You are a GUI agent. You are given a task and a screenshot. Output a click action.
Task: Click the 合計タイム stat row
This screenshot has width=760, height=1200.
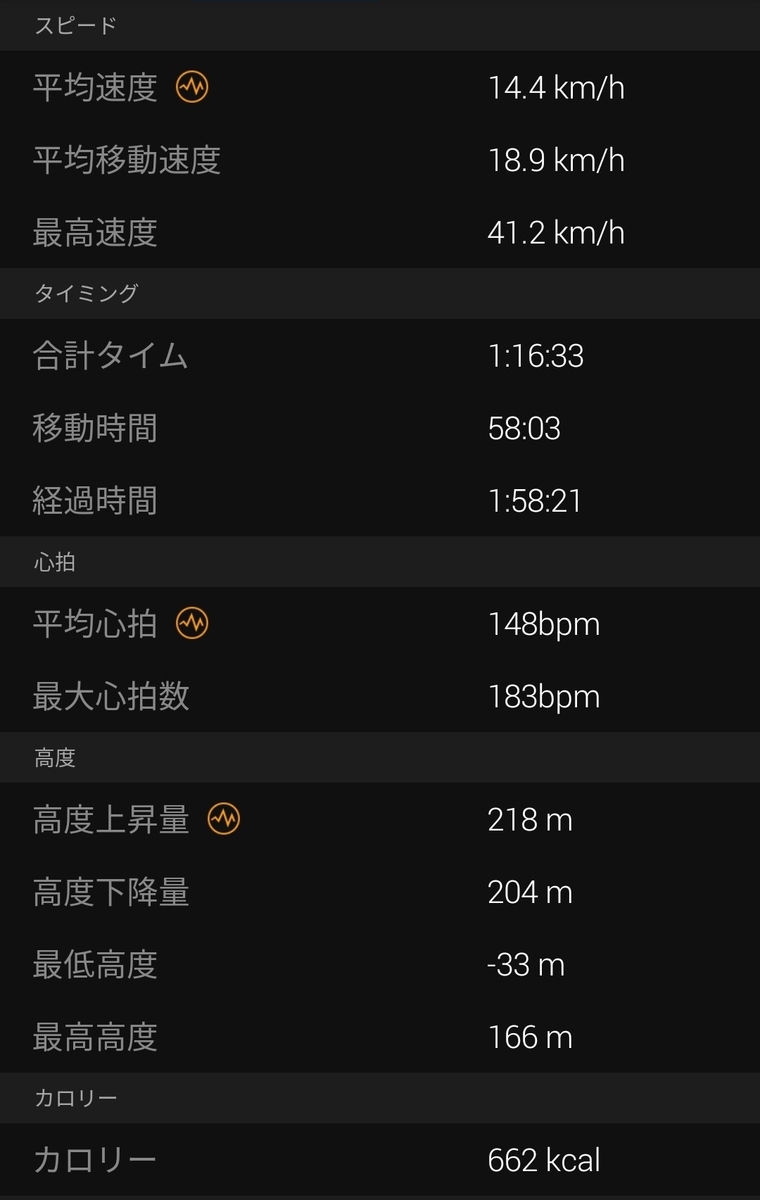coord(380,356)
